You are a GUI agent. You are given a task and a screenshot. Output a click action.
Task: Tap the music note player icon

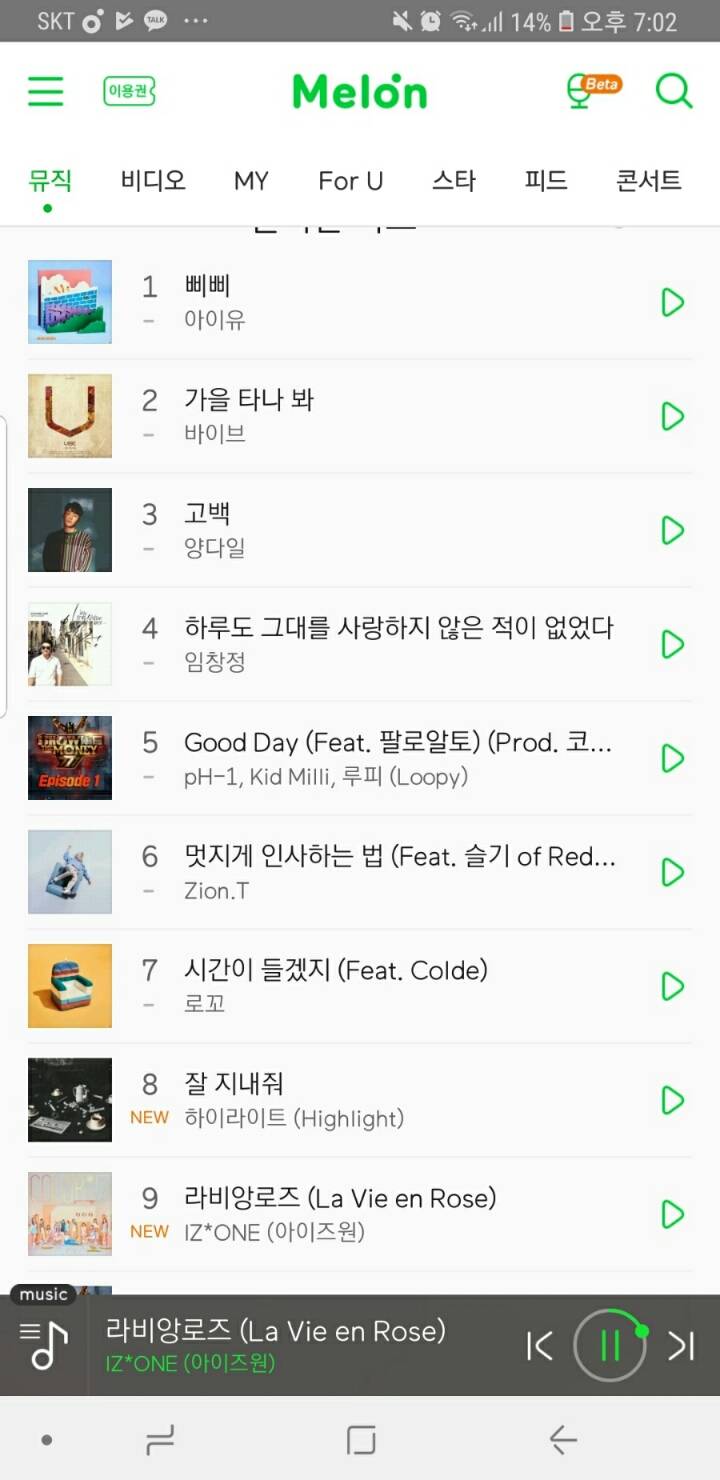[42, 1345]
